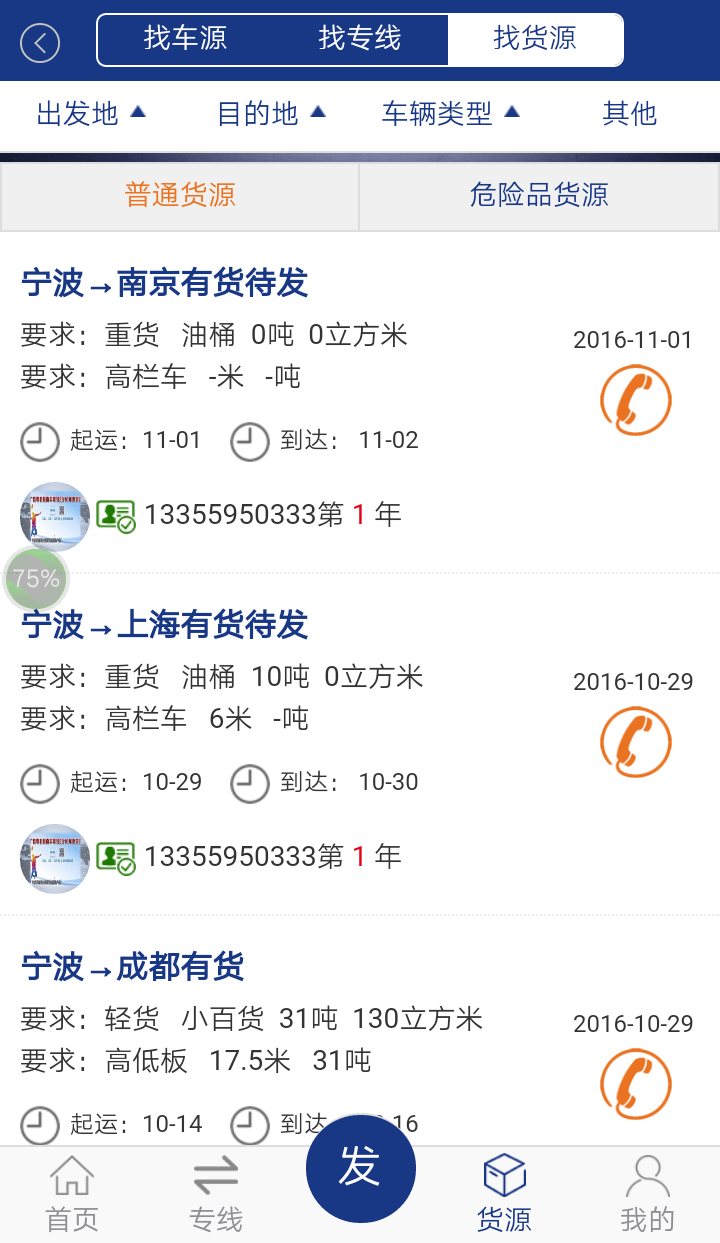Tap the shipper avatar of 宁波→上海 listing
The height and width of the screenshot is (1243, 720).
[x=54, y=858]
